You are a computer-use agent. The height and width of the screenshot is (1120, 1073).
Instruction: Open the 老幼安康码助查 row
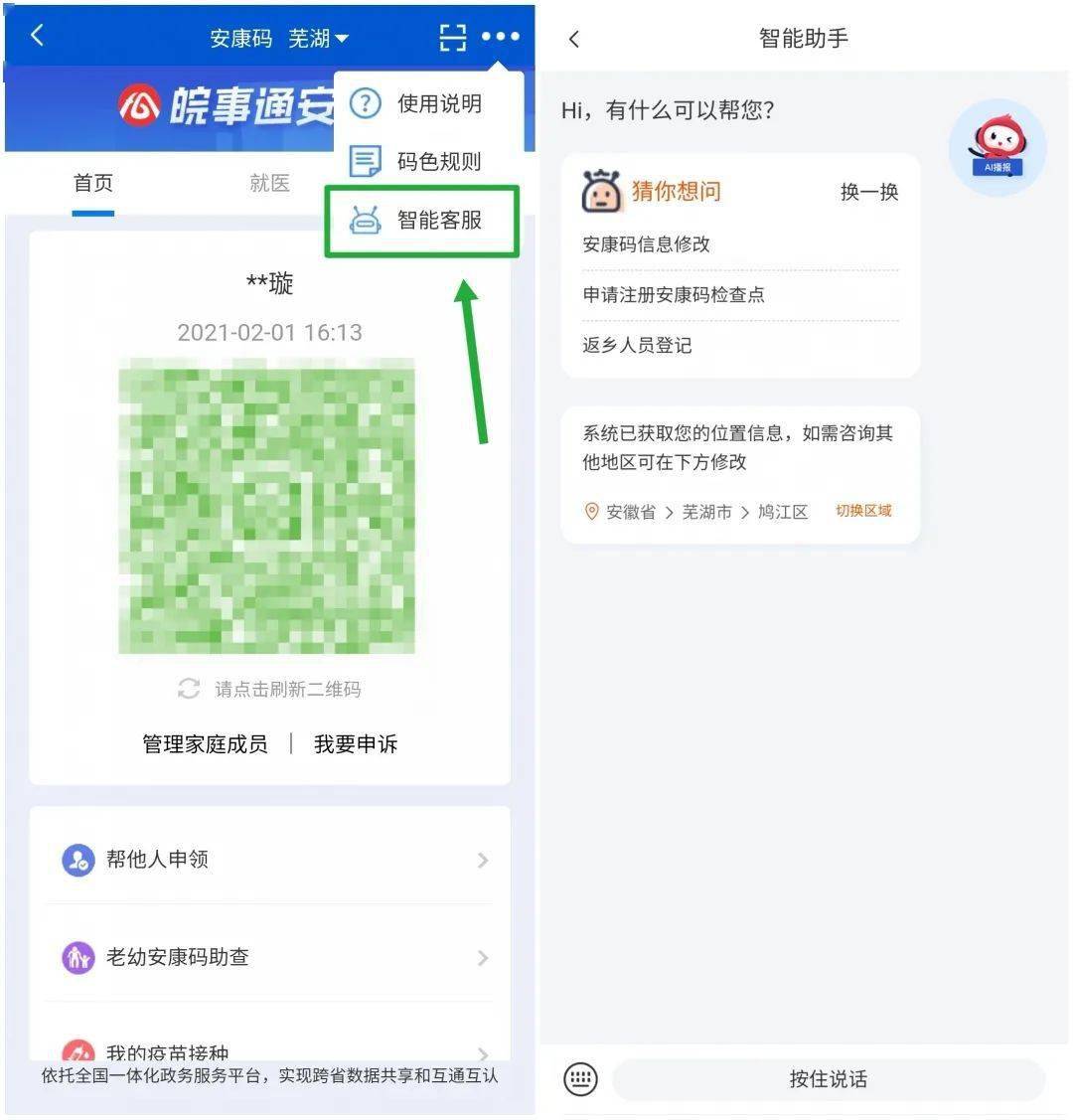(270, 957)
